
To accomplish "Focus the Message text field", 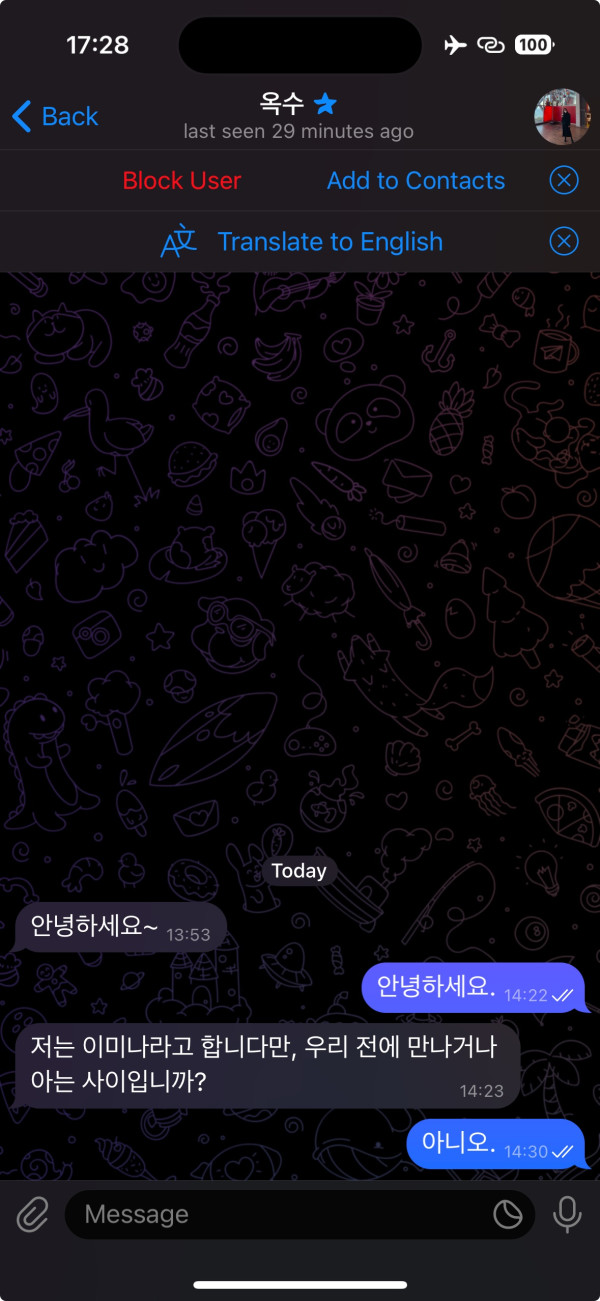I will point(280,1215).
